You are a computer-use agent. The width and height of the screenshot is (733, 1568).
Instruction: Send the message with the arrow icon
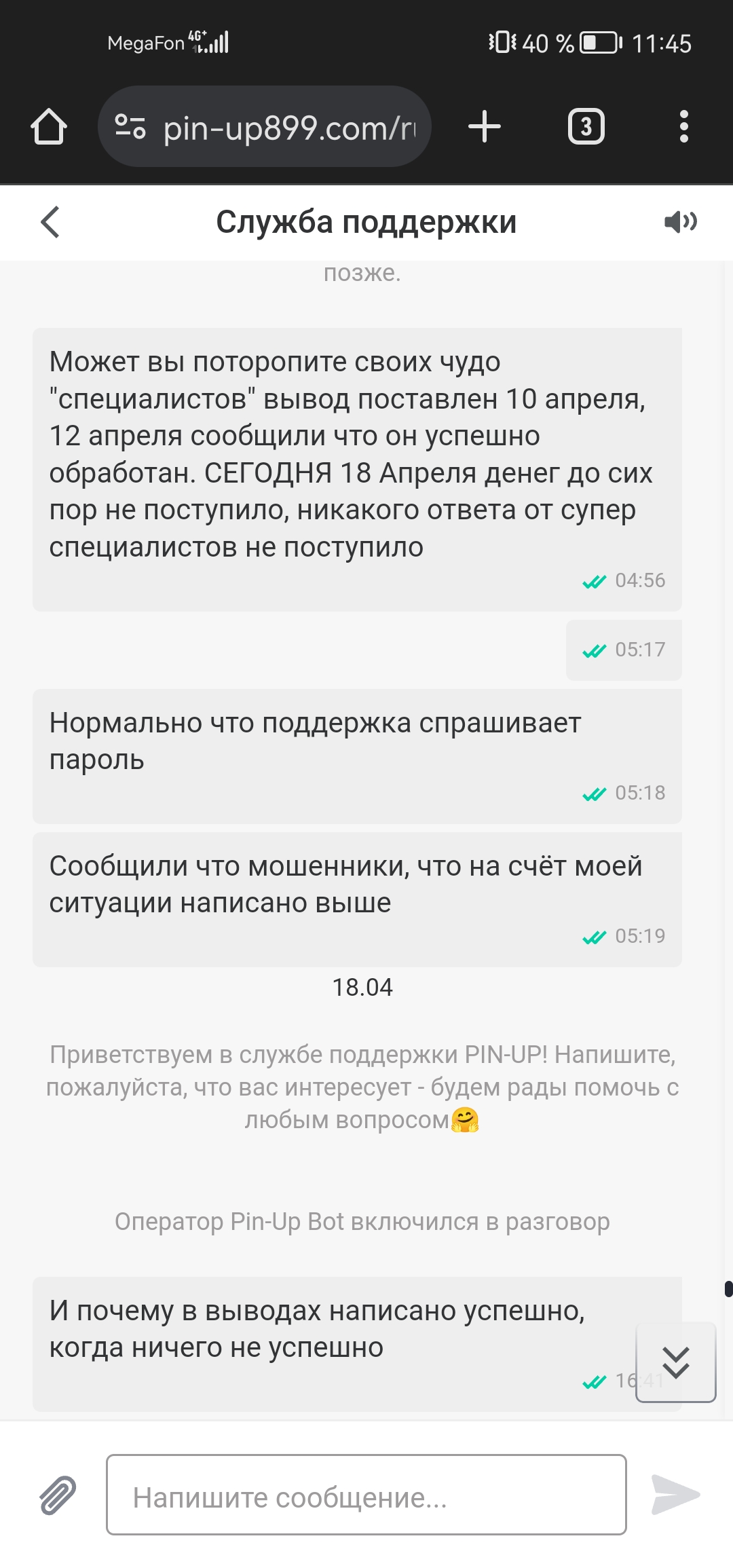pos(675,1495)
